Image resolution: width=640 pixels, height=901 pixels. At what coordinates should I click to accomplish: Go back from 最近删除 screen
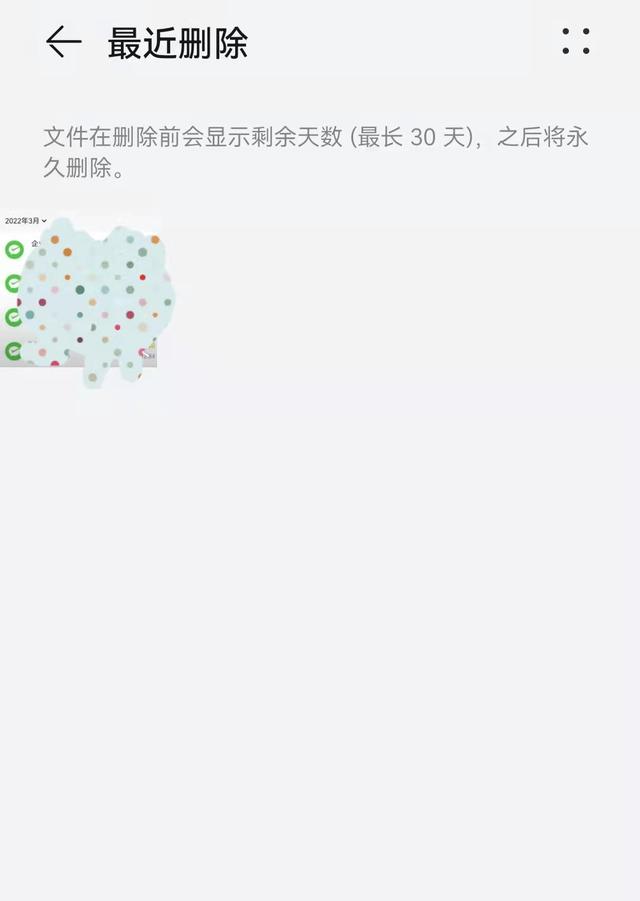pyautogui.click(x=63, y=42)
